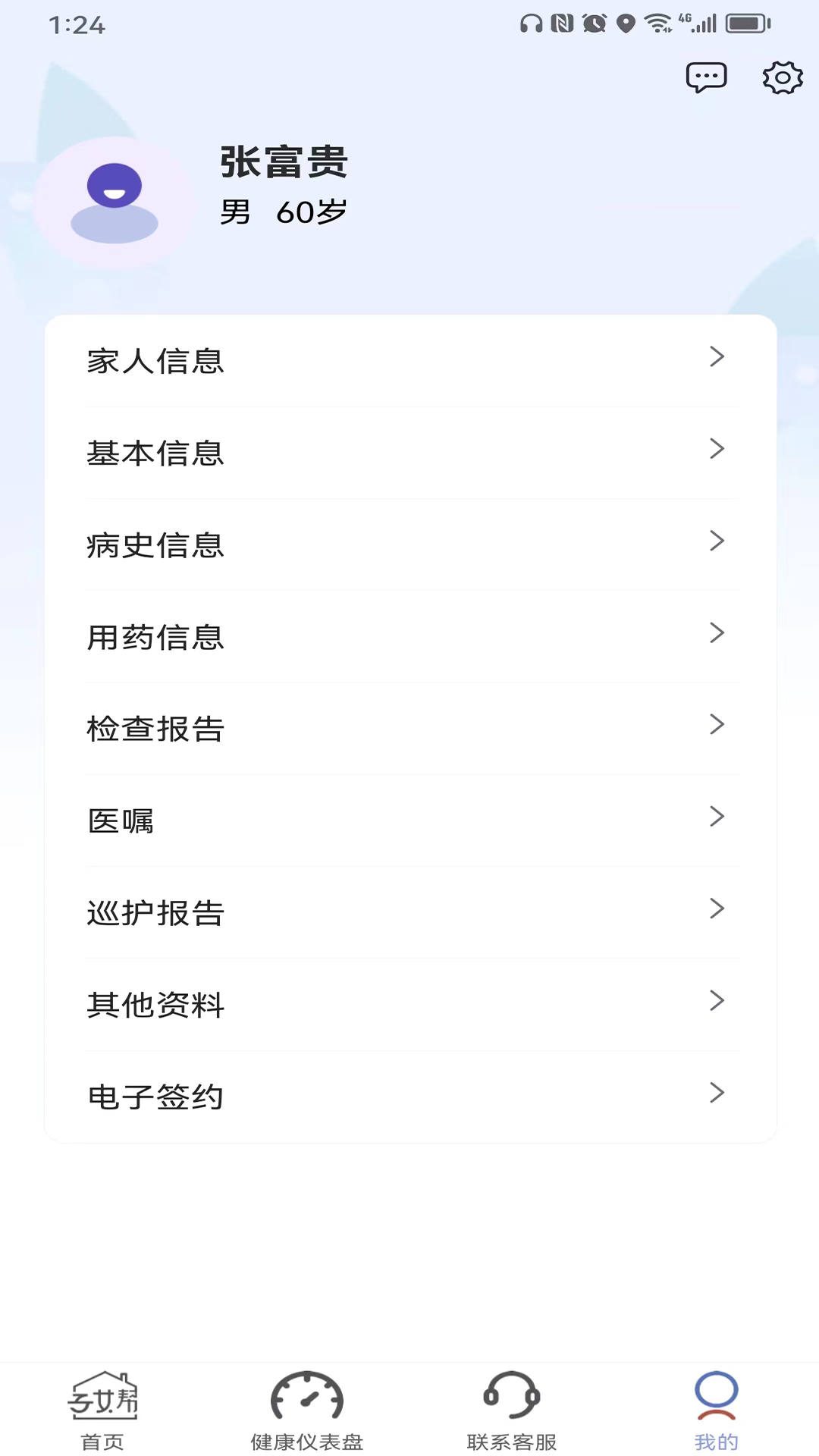Open 基本信息 row
The width and height of the screenshot is (819, 1456).
[409, 453]
